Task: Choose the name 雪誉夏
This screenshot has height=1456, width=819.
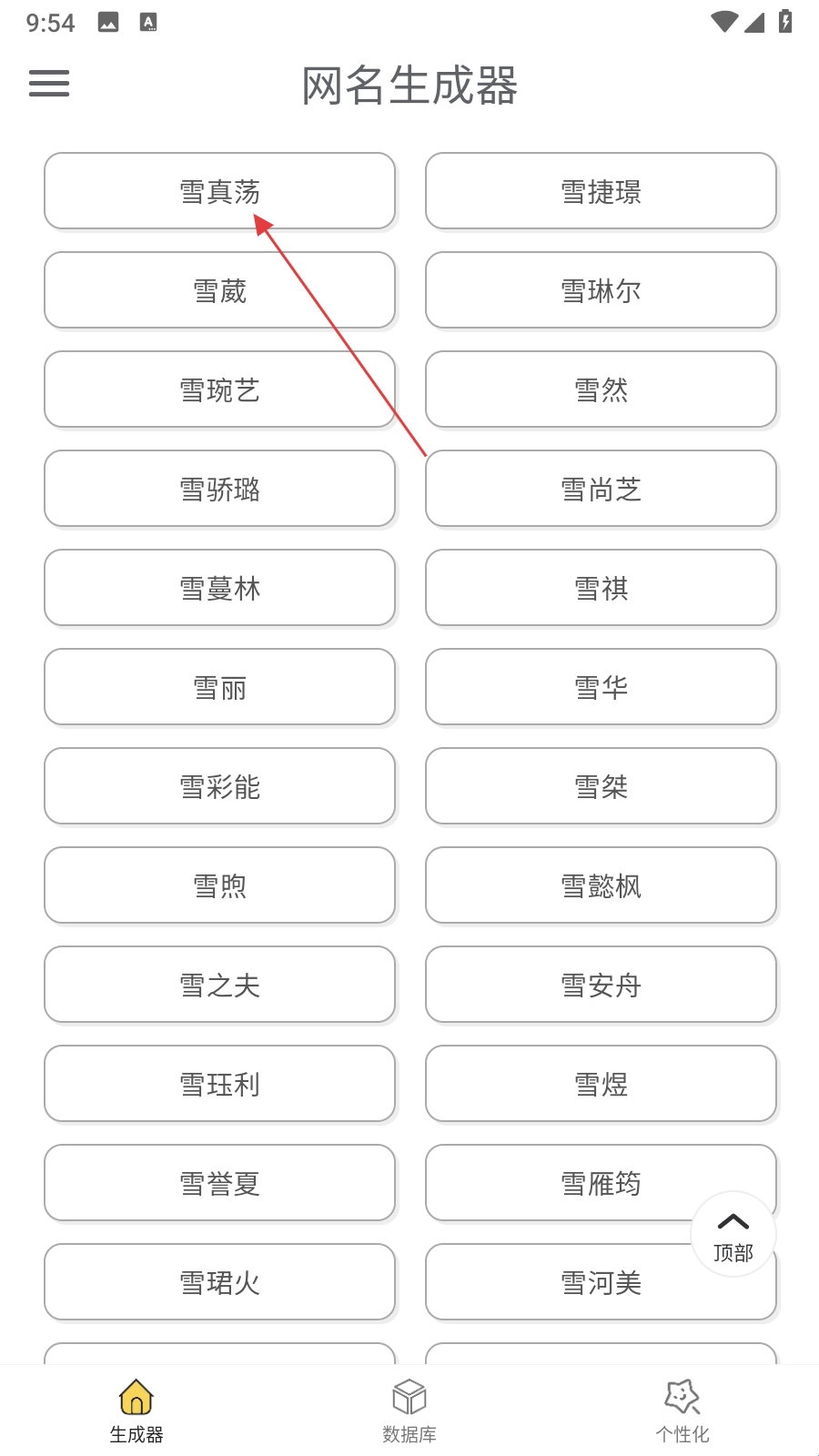Action: (219, 1183)
